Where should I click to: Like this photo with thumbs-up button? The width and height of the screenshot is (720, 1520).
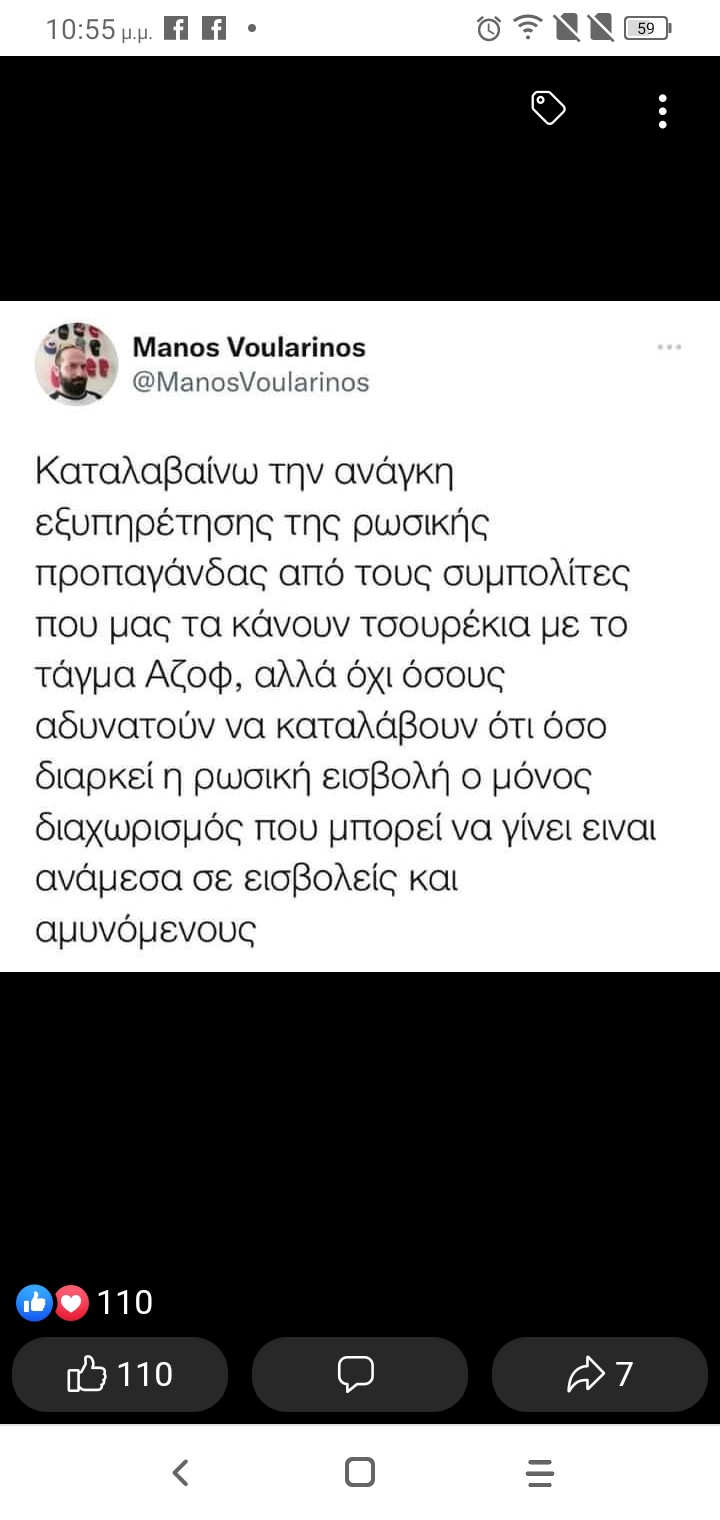click(x=120, y=1374)
